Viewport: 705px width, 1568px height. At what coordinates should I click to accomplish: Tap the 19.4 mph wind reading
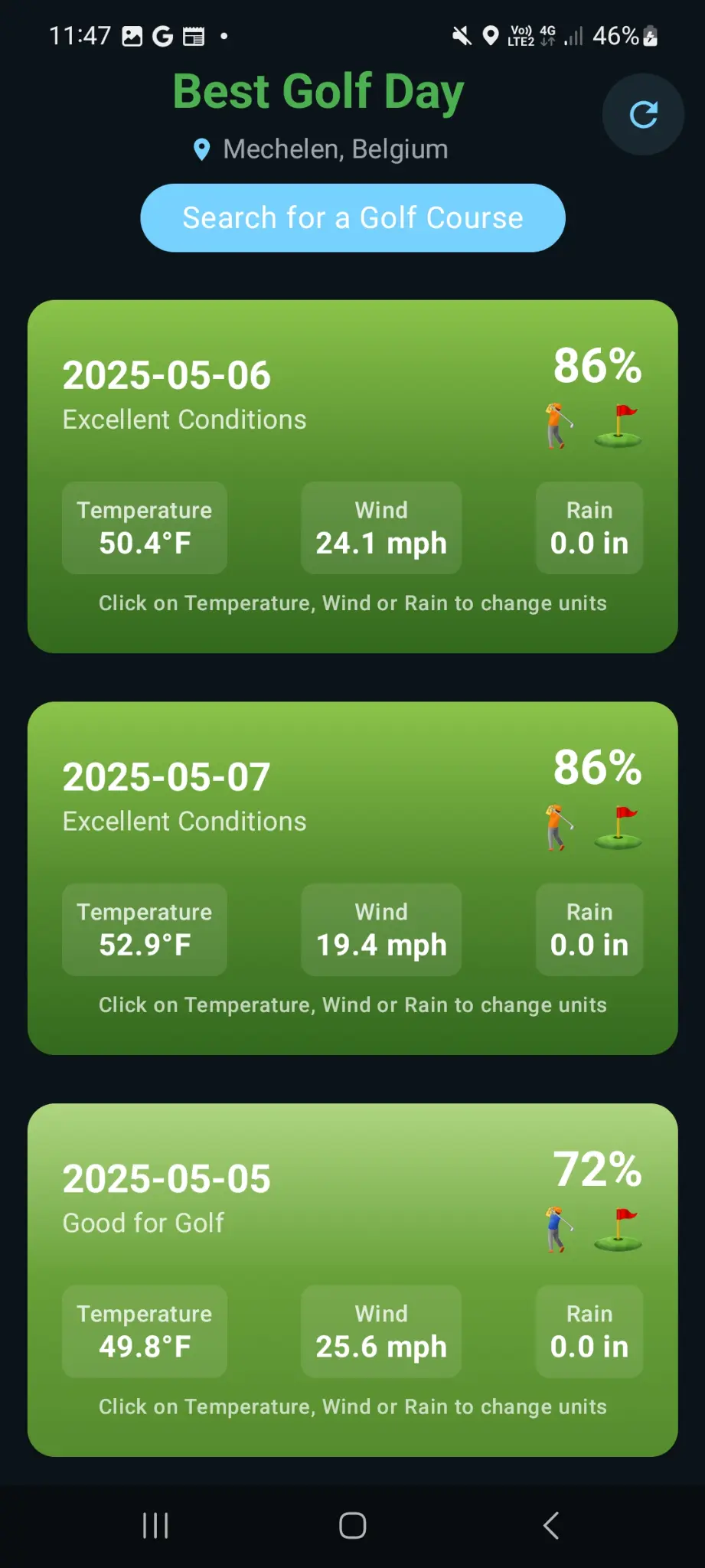click(x=380, y=945)
